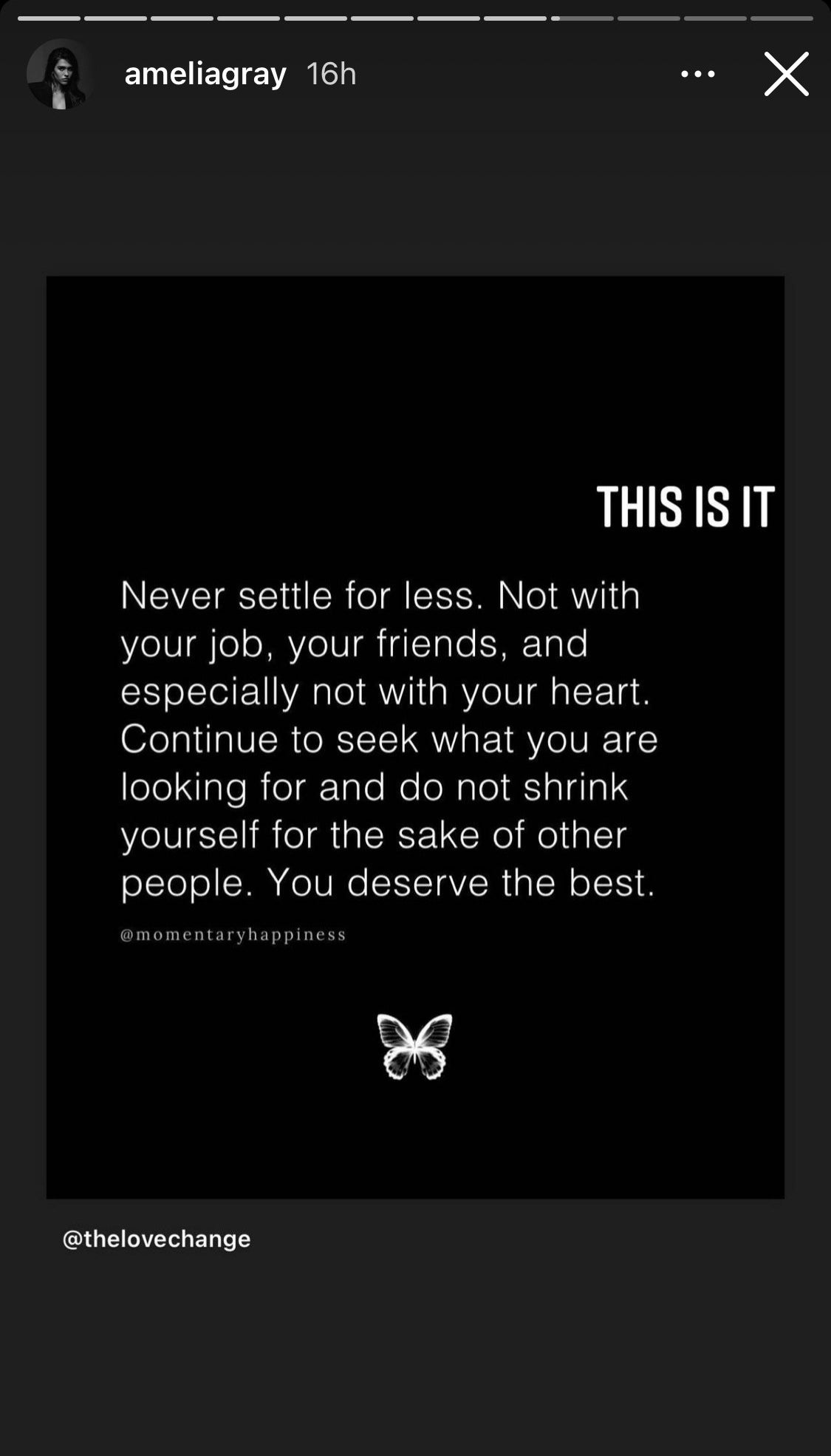Open the @thelovechange mention
This screenshot has height=1456, width=831.
pos(157,1239)
